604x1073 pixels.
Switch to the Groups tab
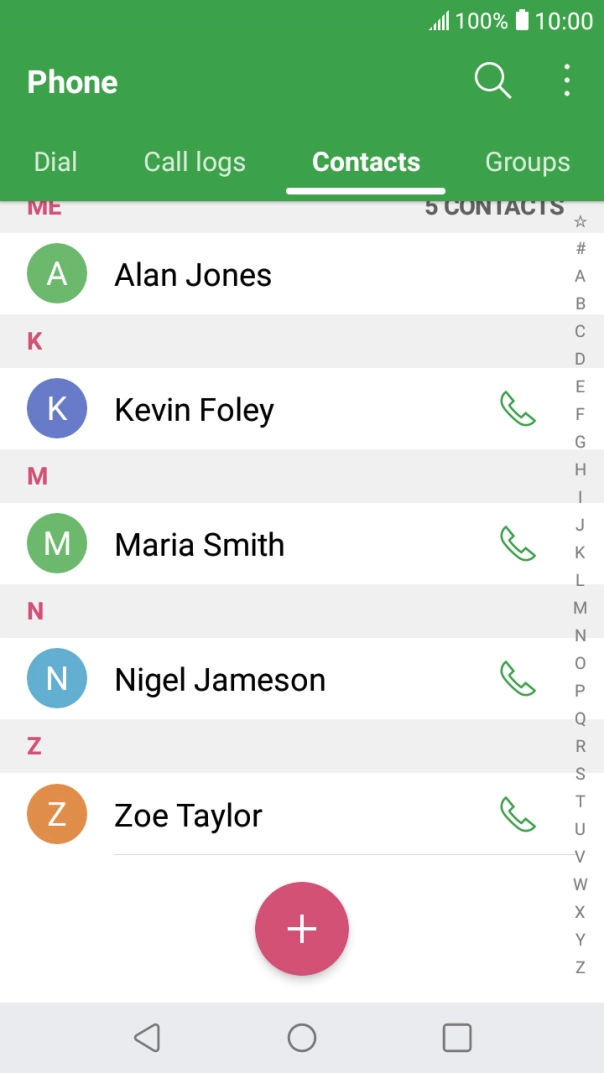point(527,162)
